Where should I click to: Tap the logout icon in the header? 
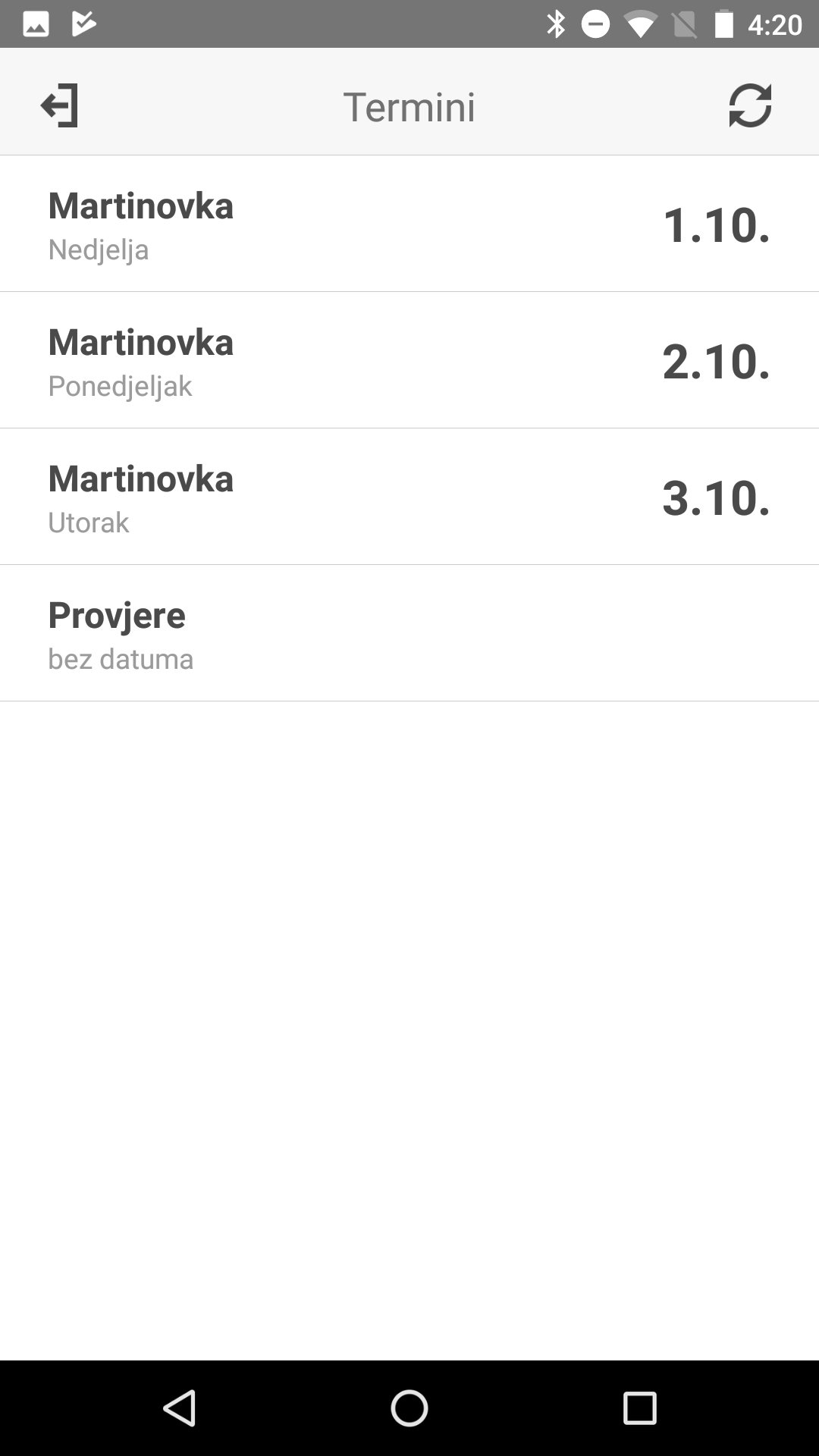(x=59, y=105)
